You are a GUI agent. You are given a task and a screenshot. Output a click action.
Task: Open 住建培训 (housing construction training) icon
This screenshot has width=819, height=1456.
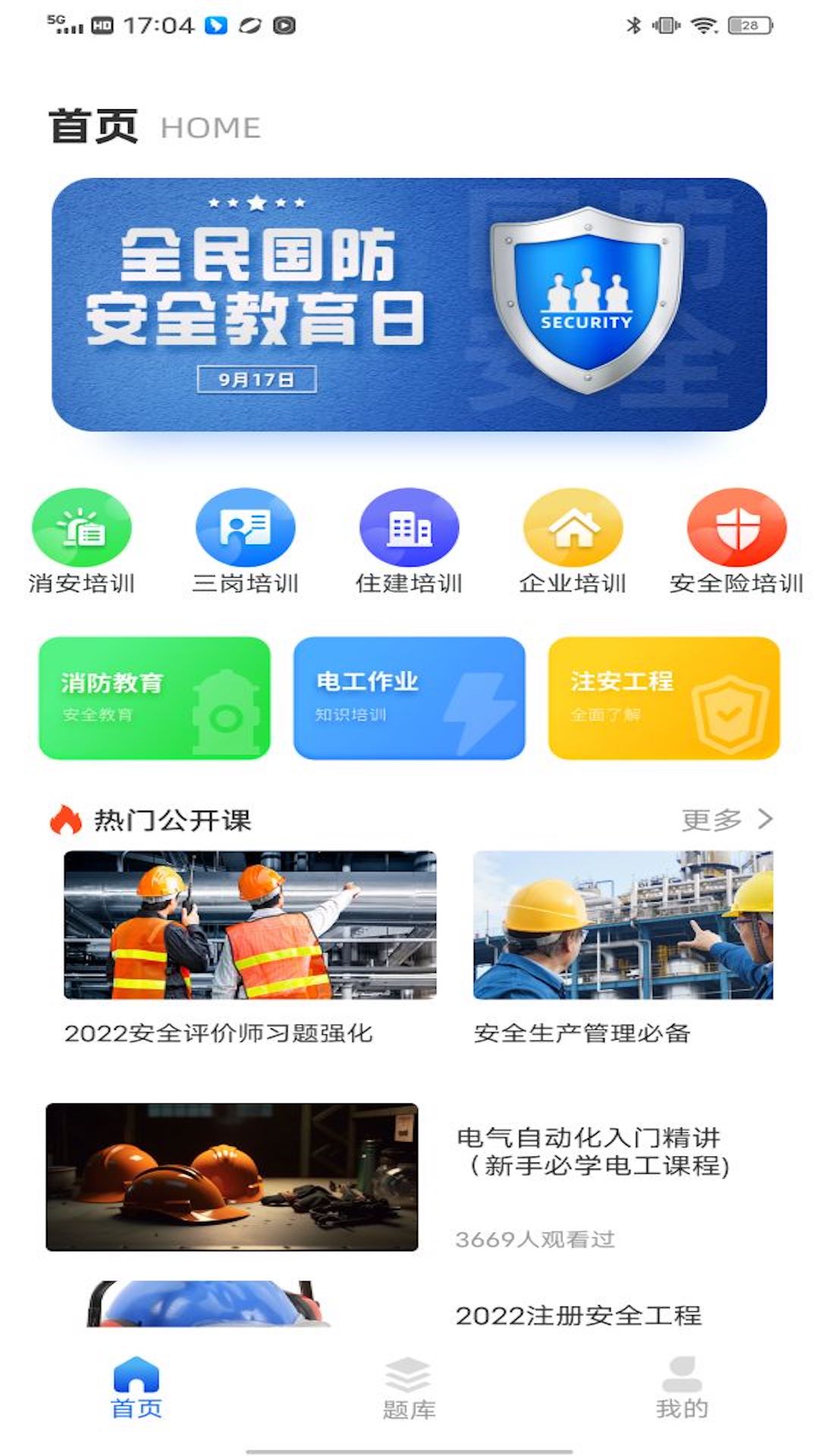click(409, 531)
